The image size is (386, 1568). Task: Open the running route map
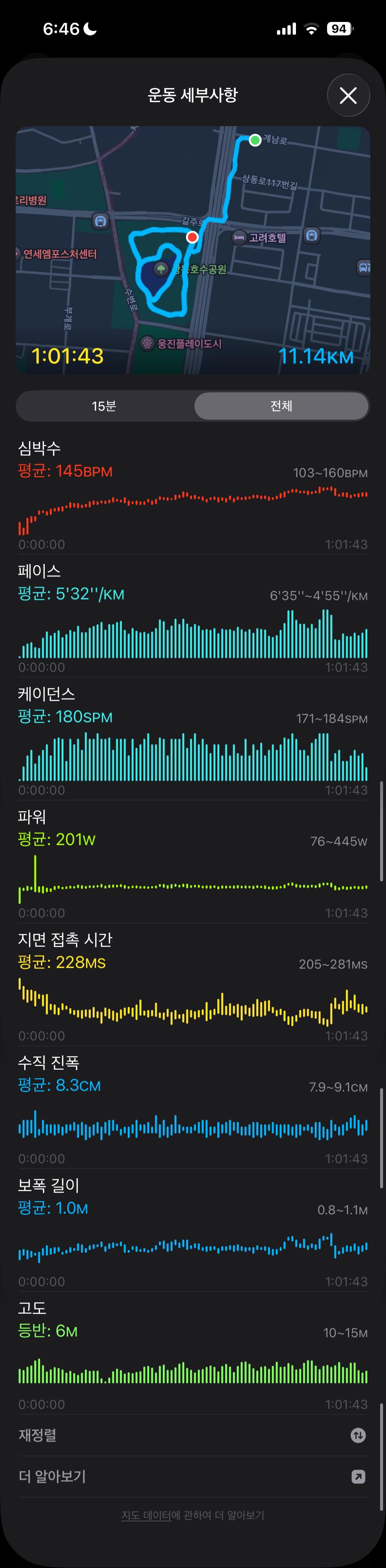click(193, 250)
